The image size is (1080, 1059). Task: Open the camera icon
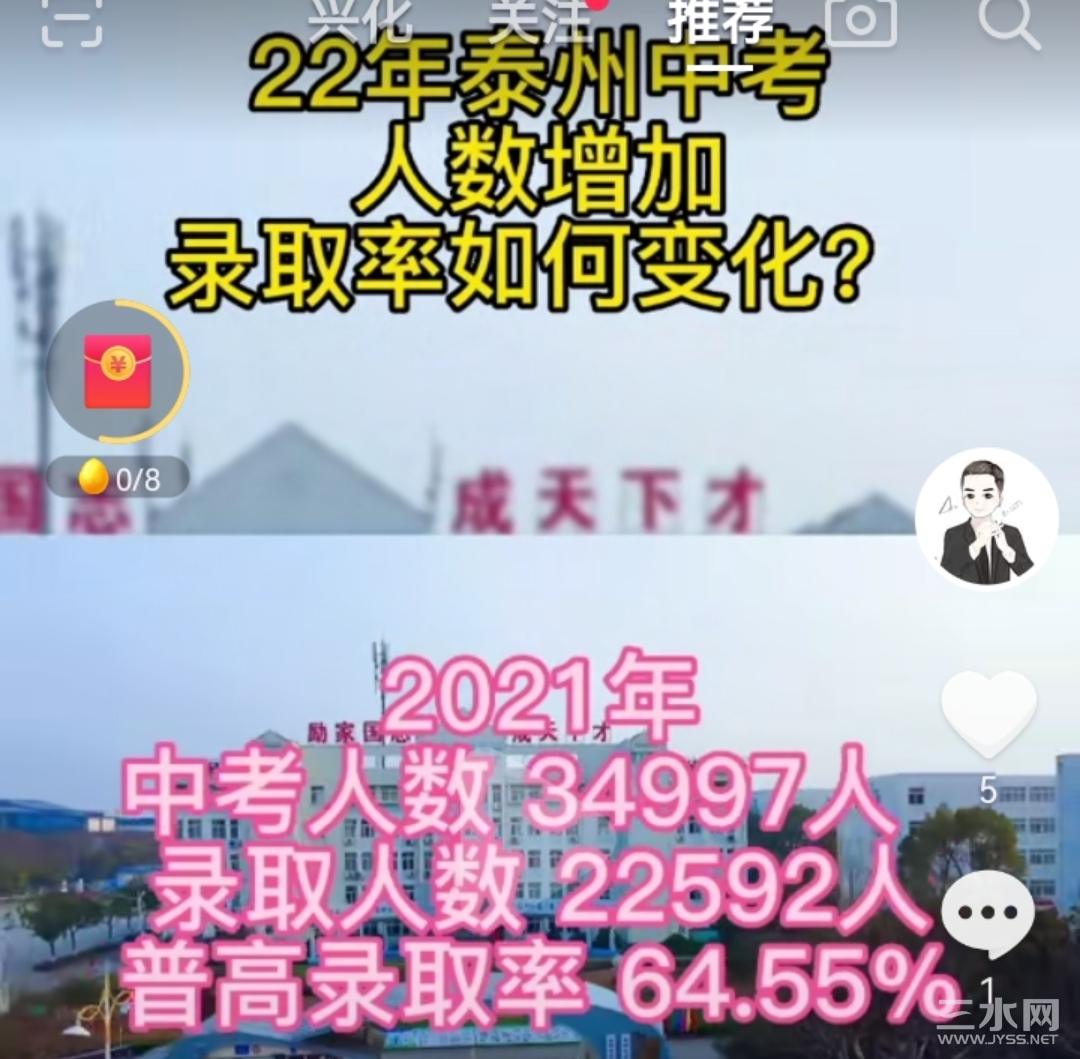pyautogui.click(x=860, y=20)
